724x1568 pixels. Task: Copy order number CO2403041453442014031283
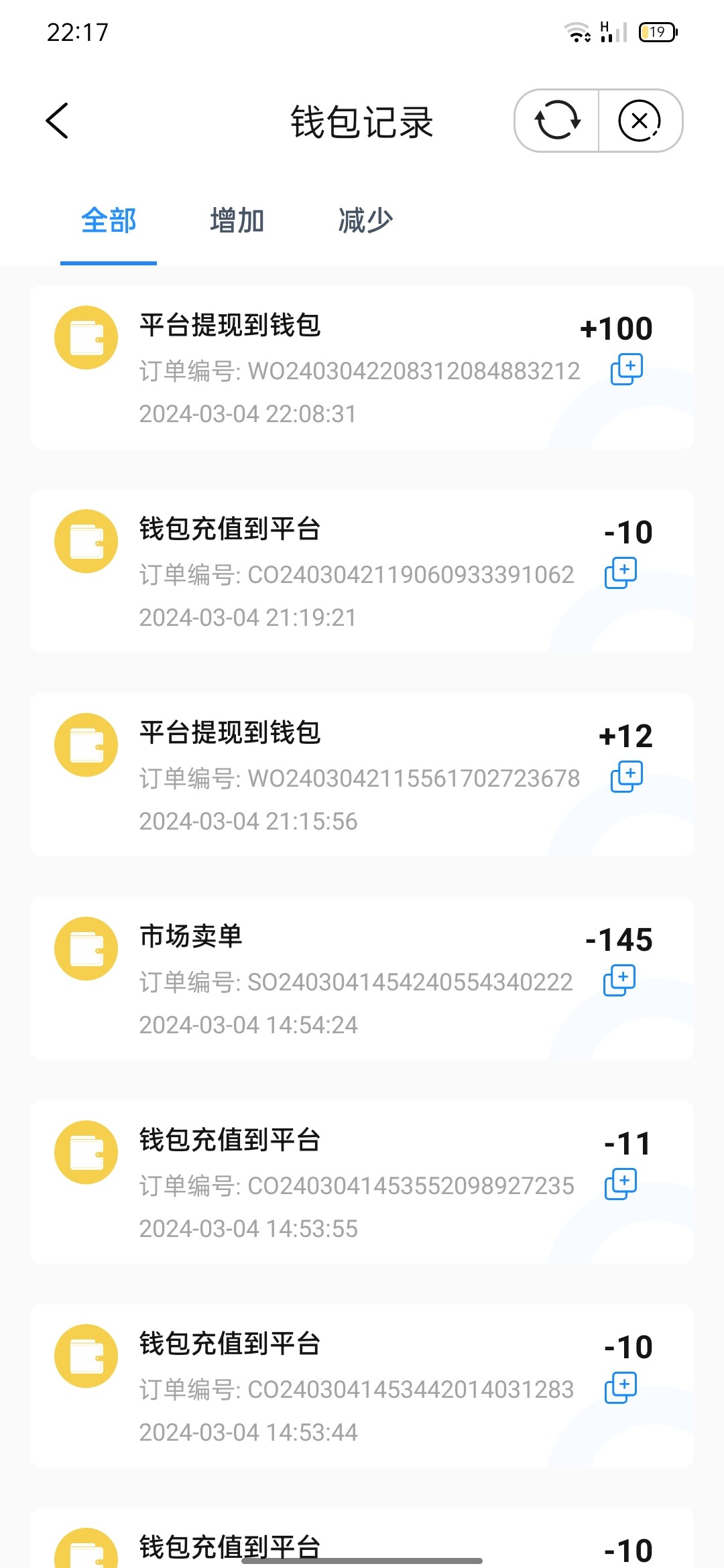coord(621,1388)
